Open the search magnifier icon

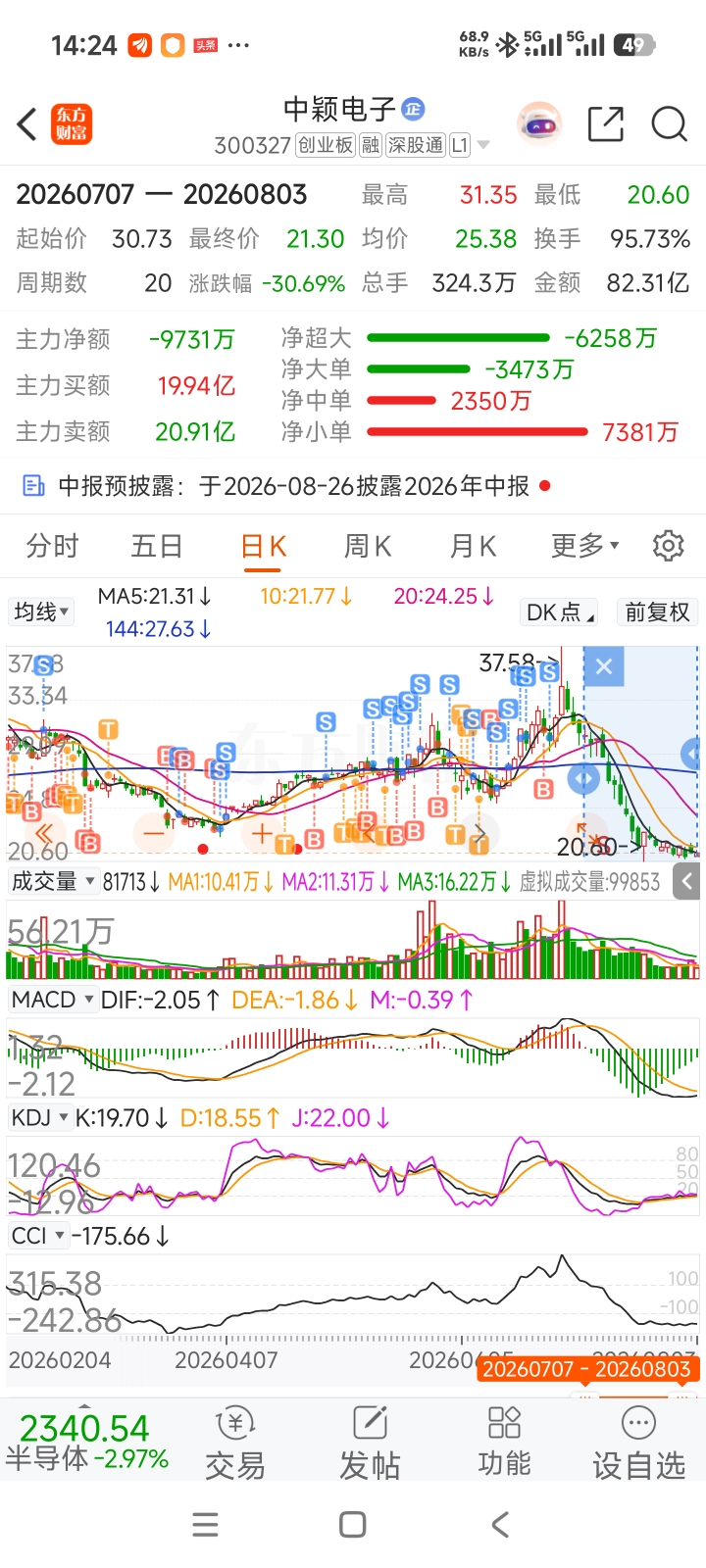(669, 124)
